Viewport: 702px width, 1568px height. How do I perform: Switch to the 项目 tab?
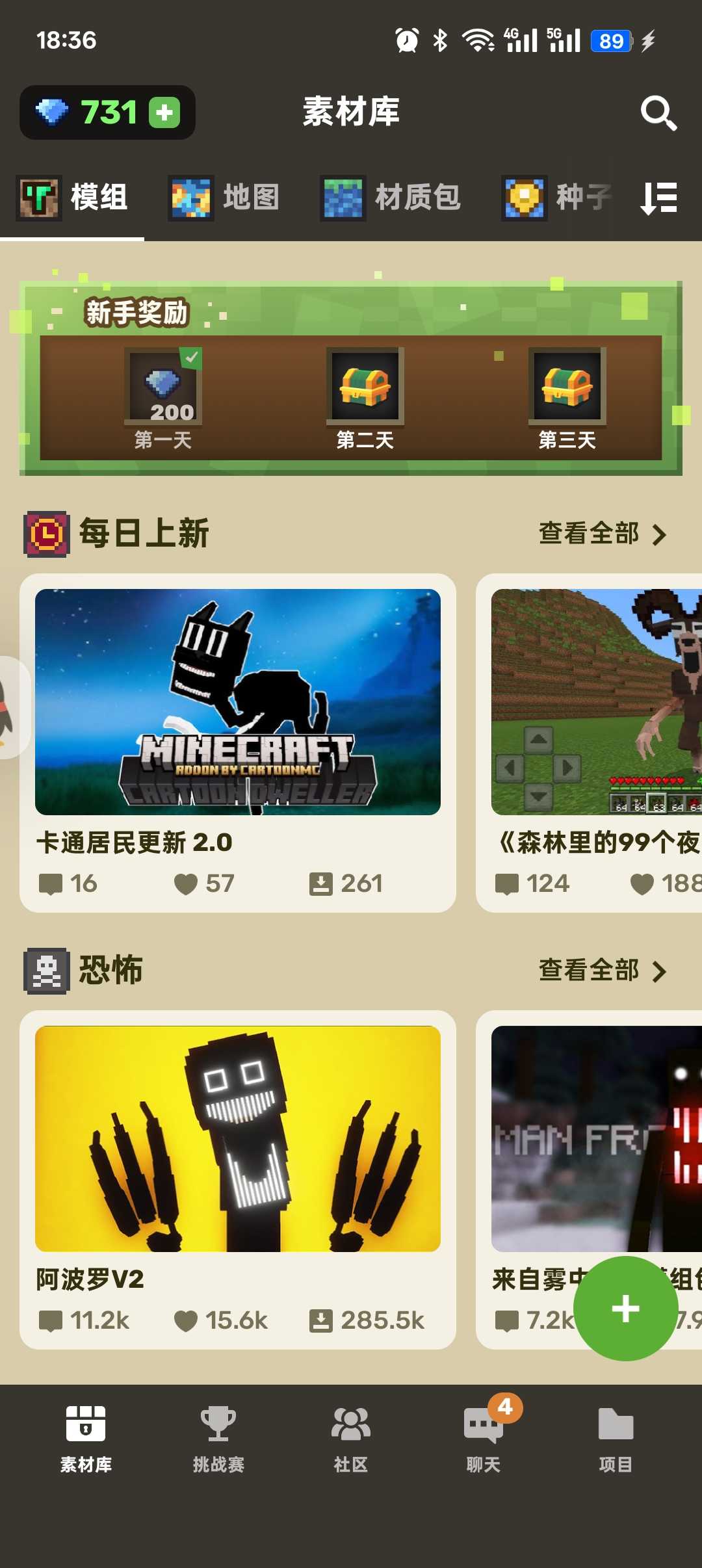click(616, 1438)
